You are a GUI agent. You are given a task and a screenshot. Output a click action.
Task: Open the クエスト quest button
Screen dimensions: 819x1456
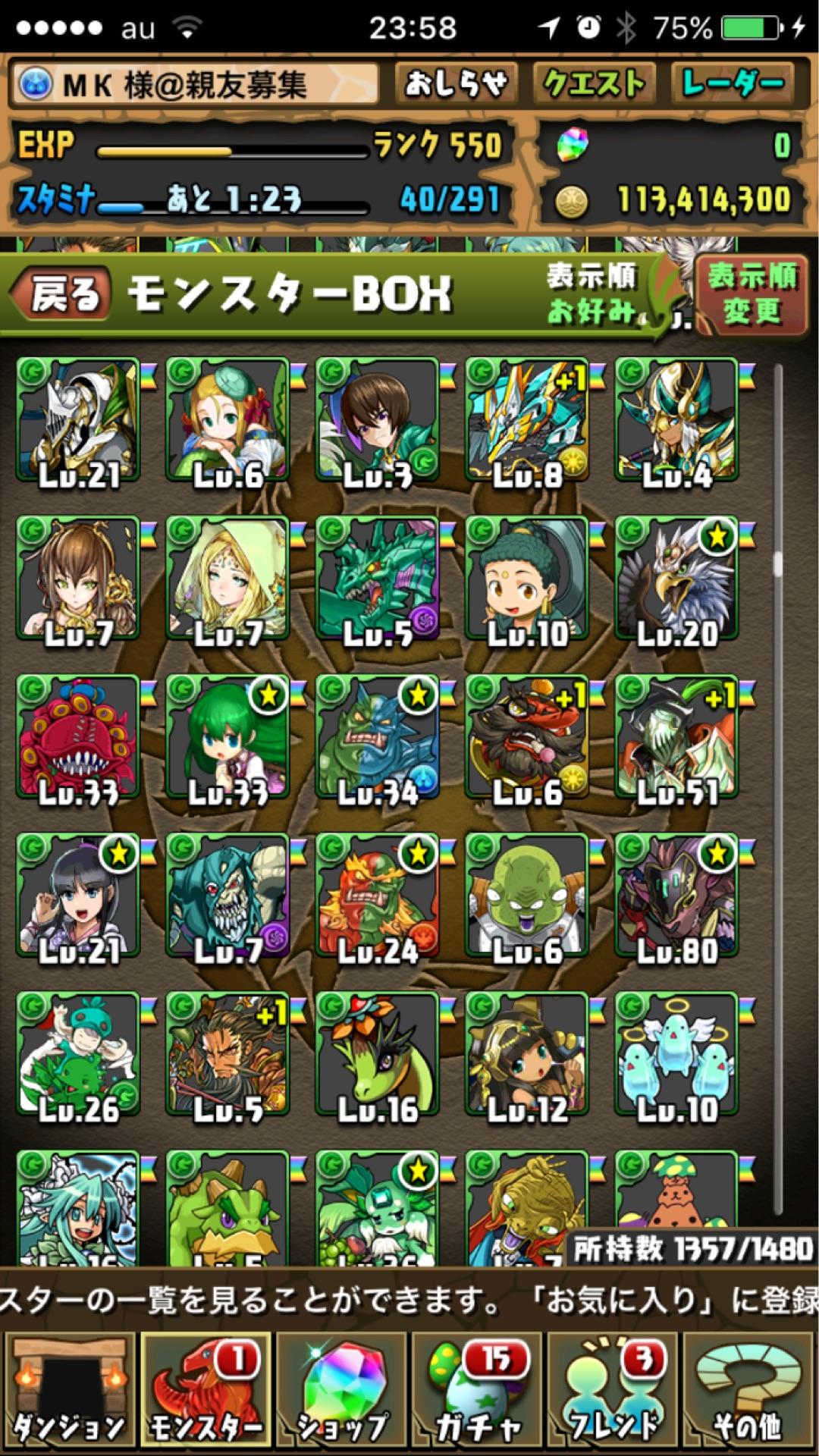(x=594, y=83)
